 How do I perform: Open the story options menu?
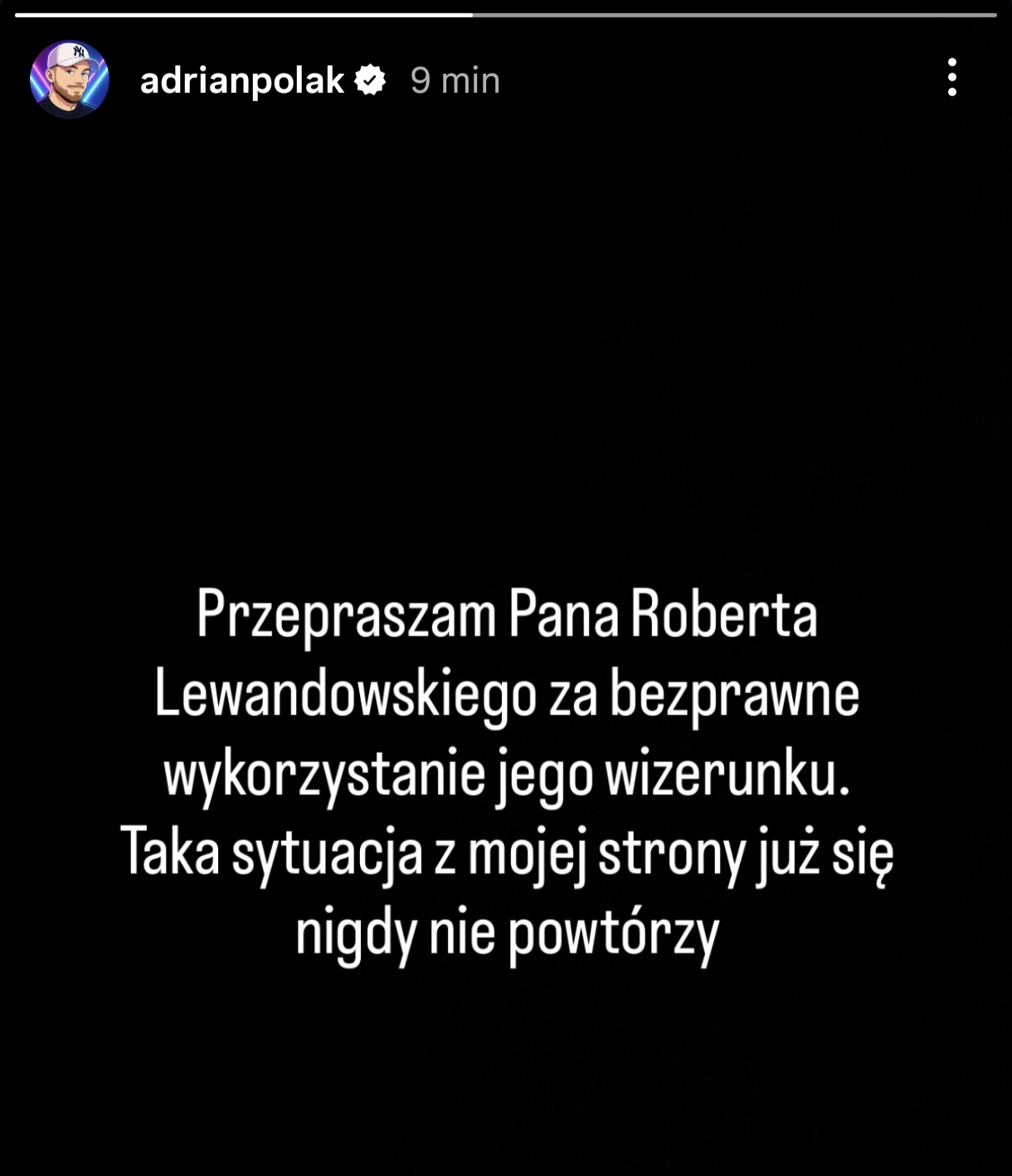click(x=951, y=78)
